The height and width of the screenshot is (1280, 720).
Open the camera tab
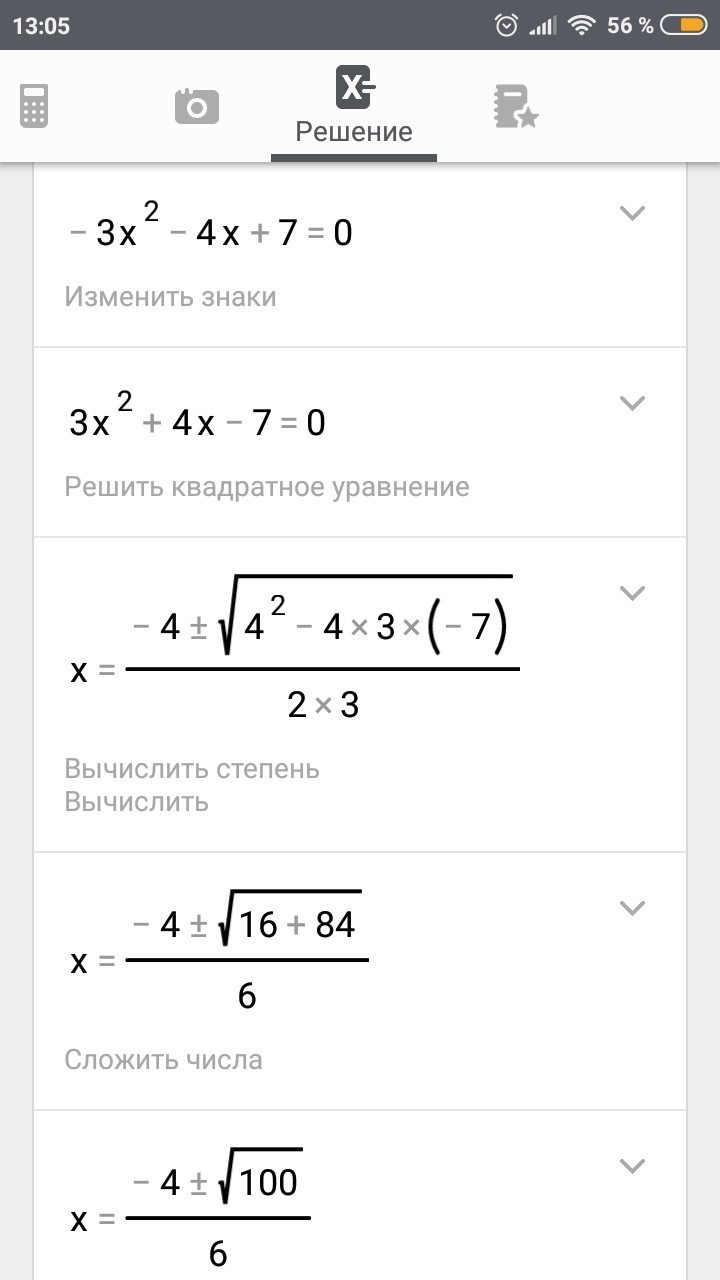[x=196, y=106]
